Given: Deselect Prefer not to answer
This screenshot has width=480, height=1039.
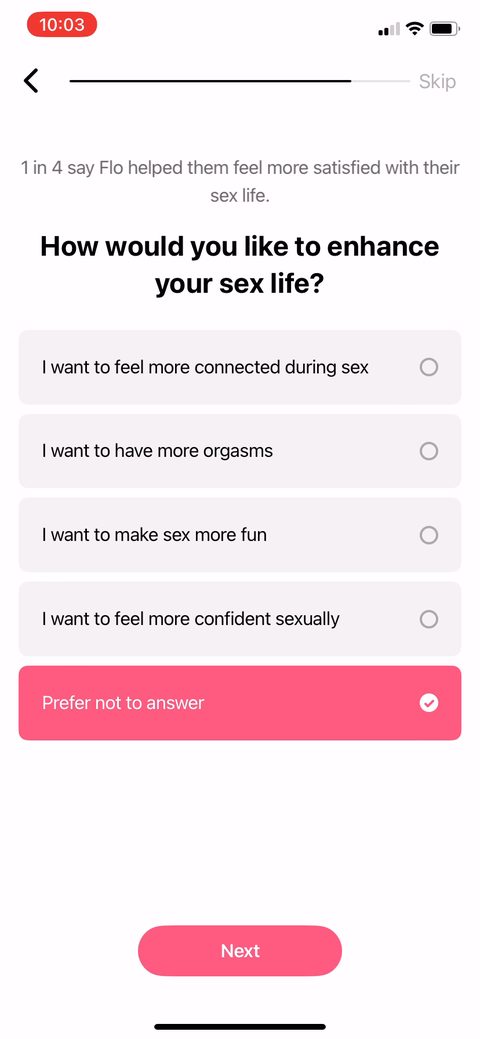Looking at the screenshot, I should tap(239, 703).
